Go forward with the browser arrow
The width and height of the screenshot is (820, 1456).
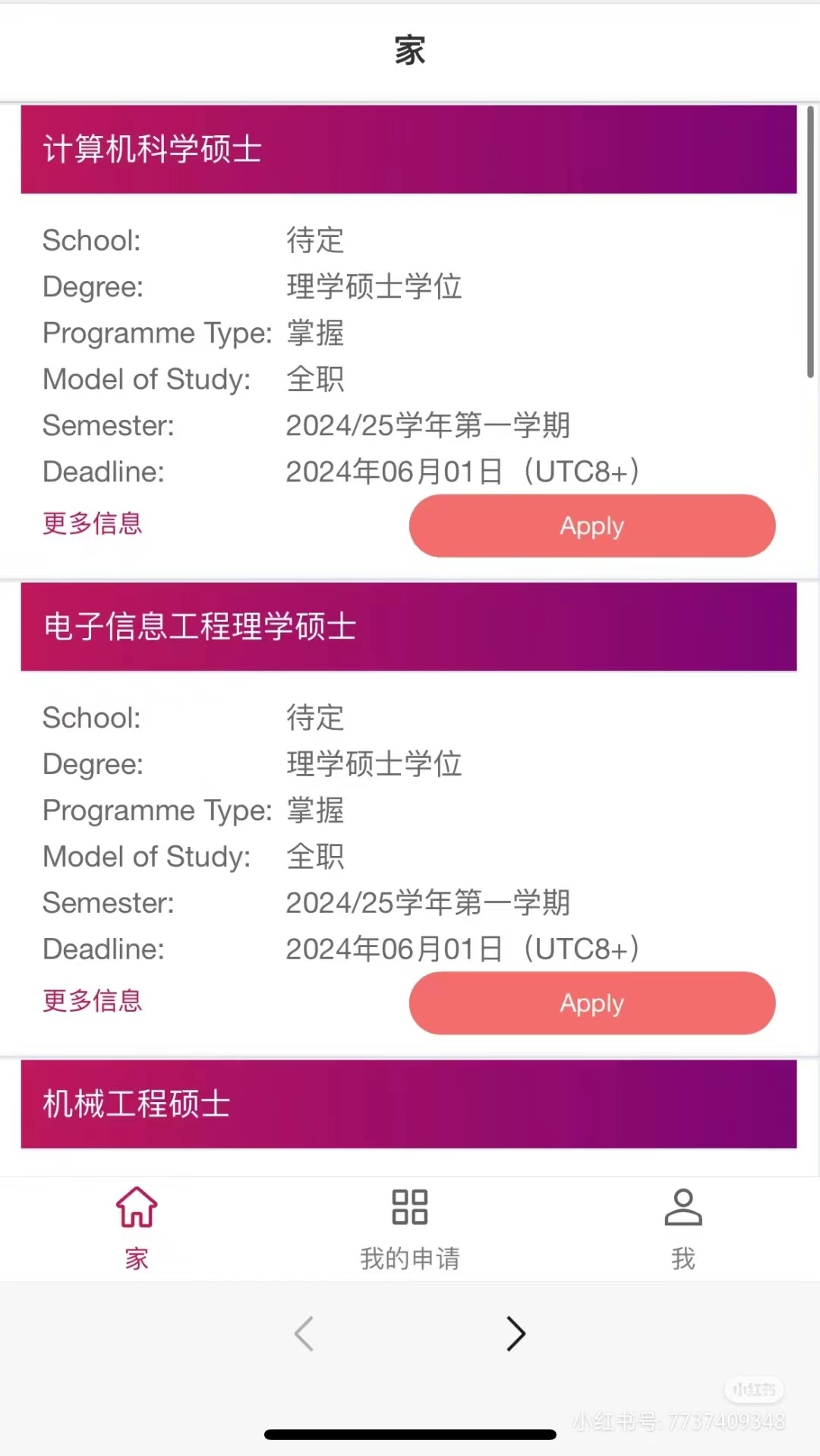516,1334
